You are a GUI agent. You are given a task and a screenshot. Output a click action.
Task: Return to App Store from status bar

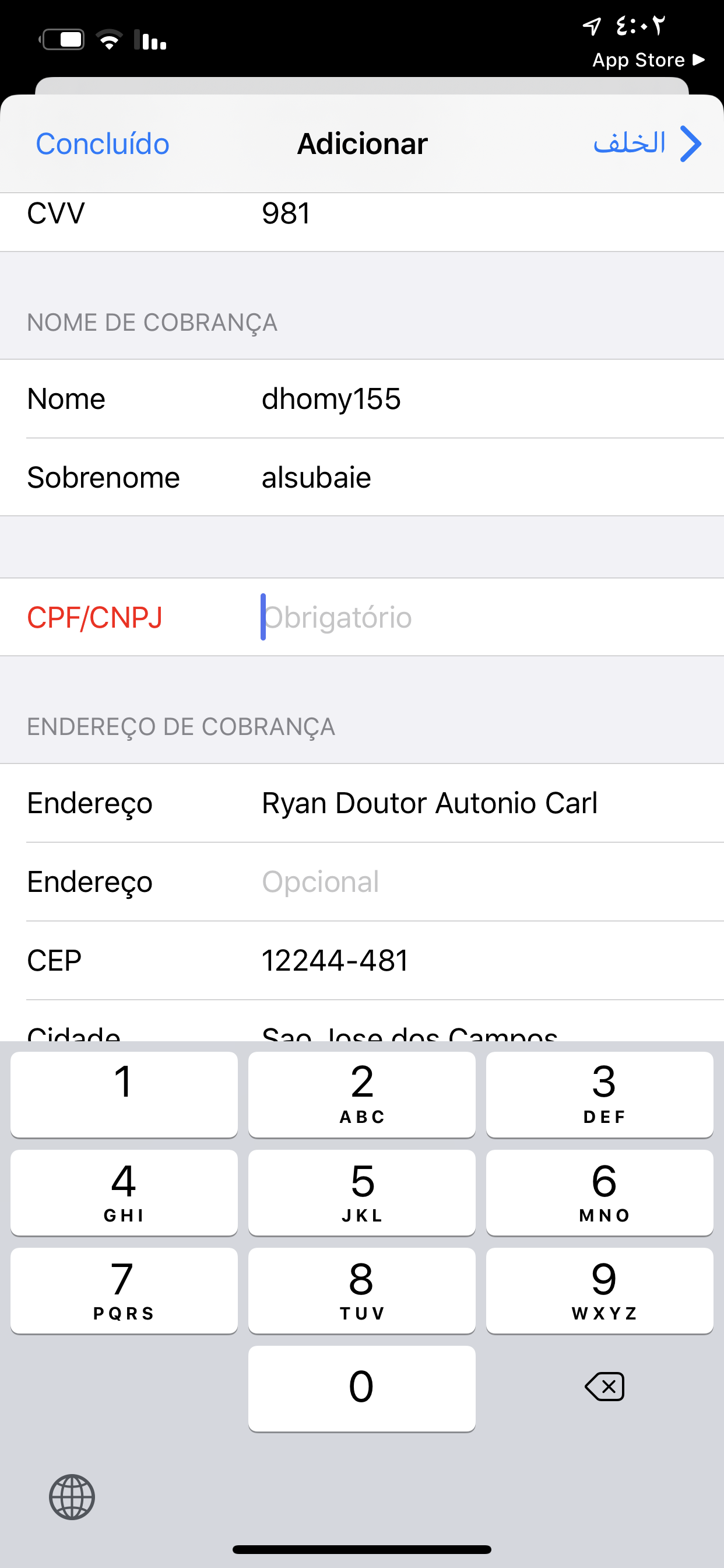pos(649,60)
